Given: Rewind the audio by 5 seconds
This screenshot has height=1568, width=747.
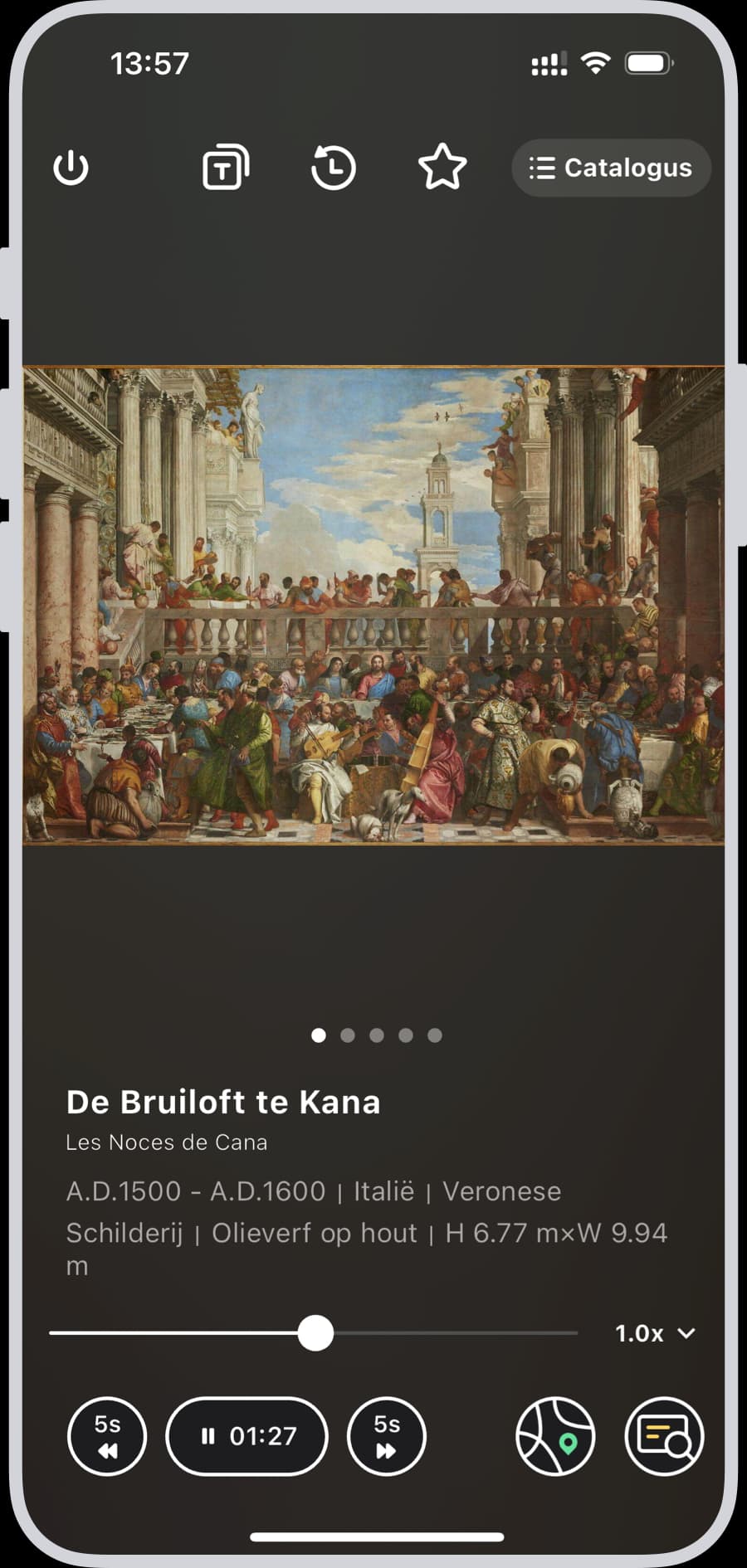Looking at the screenshot, I should coord(107,1436).
